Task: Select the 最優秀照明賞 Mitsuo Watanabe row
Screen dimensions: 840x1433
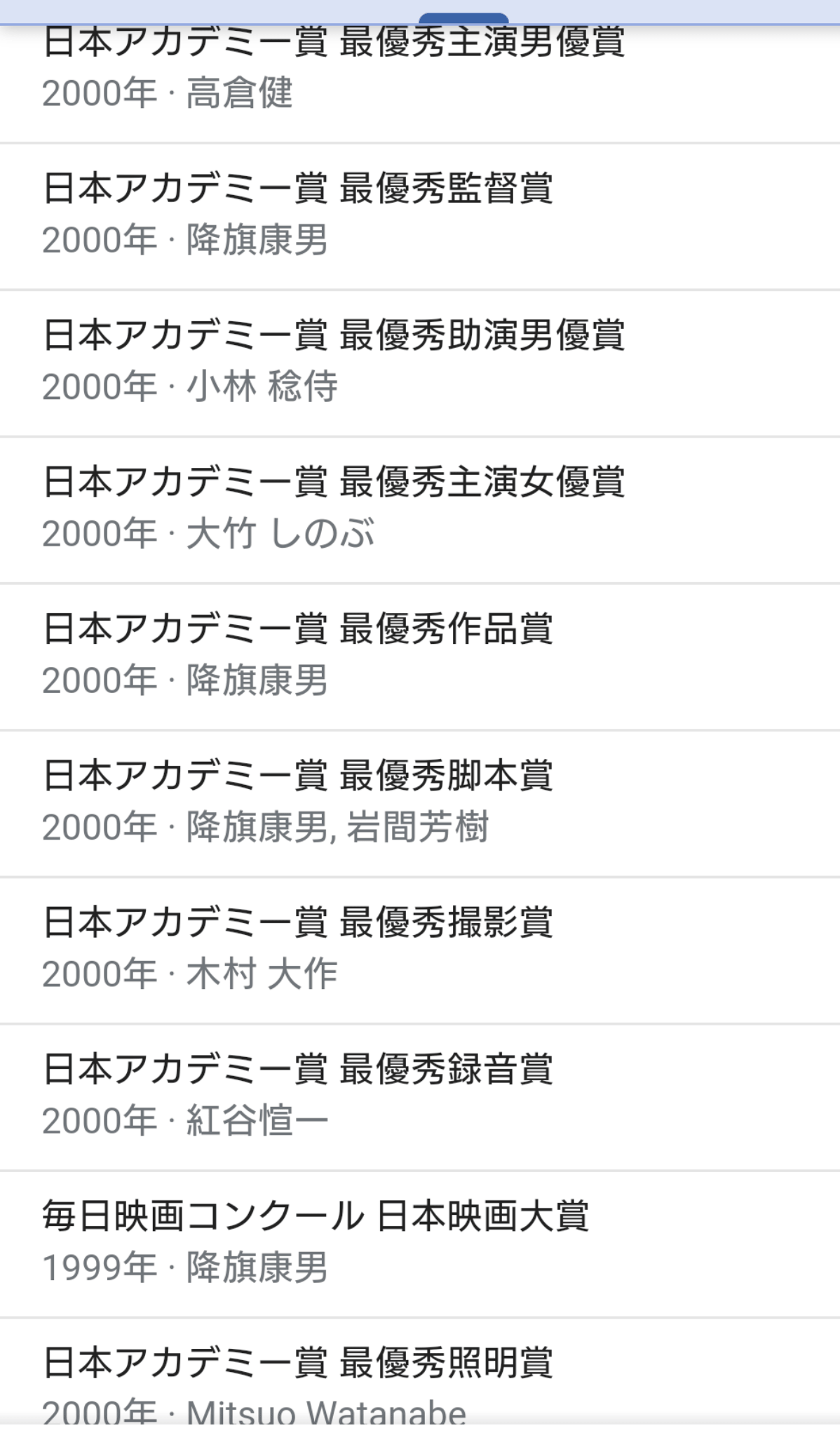Action: click(420, 1375)
